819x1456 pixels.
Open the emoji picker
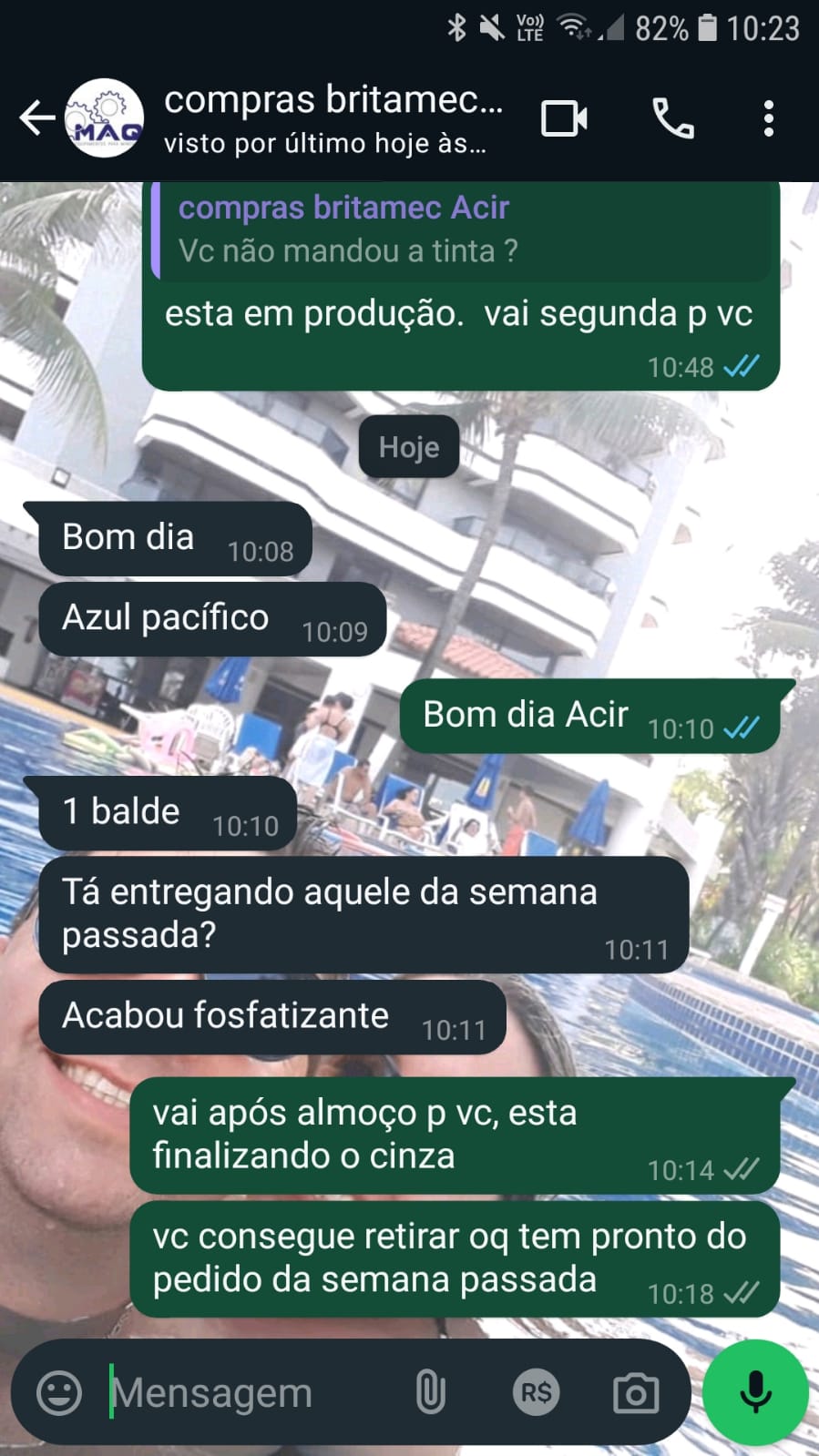(59, 1392)
